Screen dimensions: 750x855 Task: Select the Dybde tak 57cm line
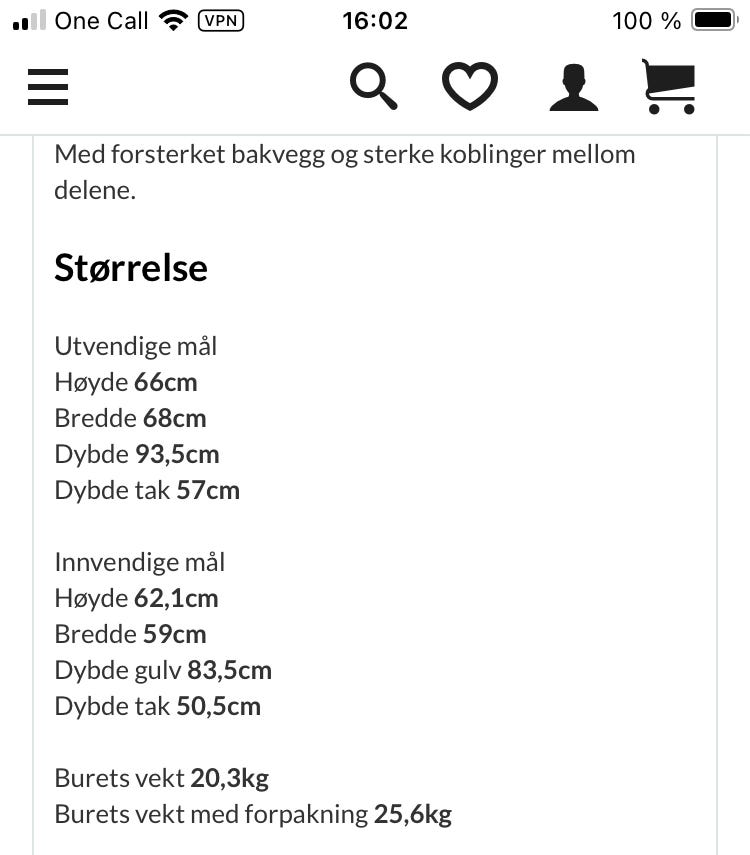(147, 489)
